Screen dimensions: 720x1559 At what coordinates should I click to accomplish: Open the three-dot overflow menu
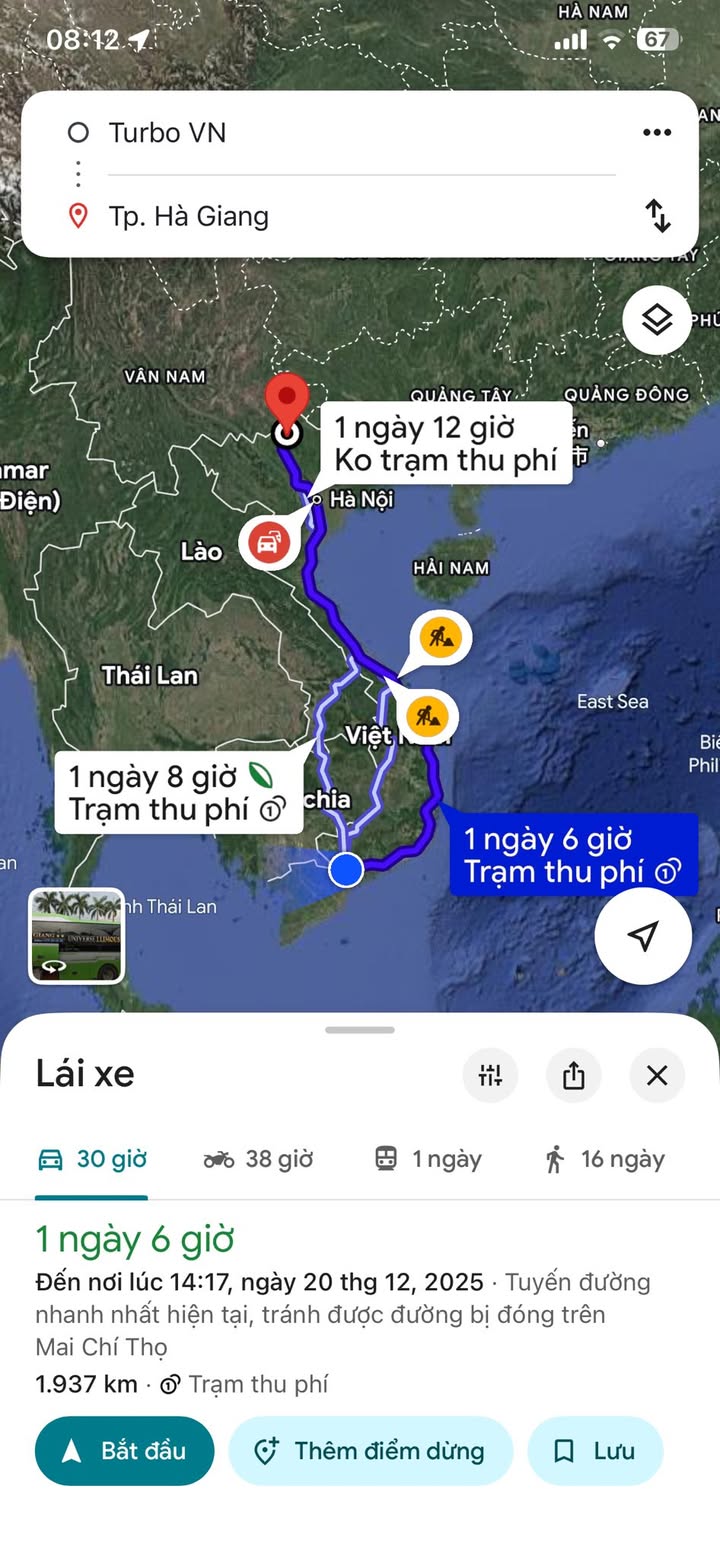tap(657, 132)
